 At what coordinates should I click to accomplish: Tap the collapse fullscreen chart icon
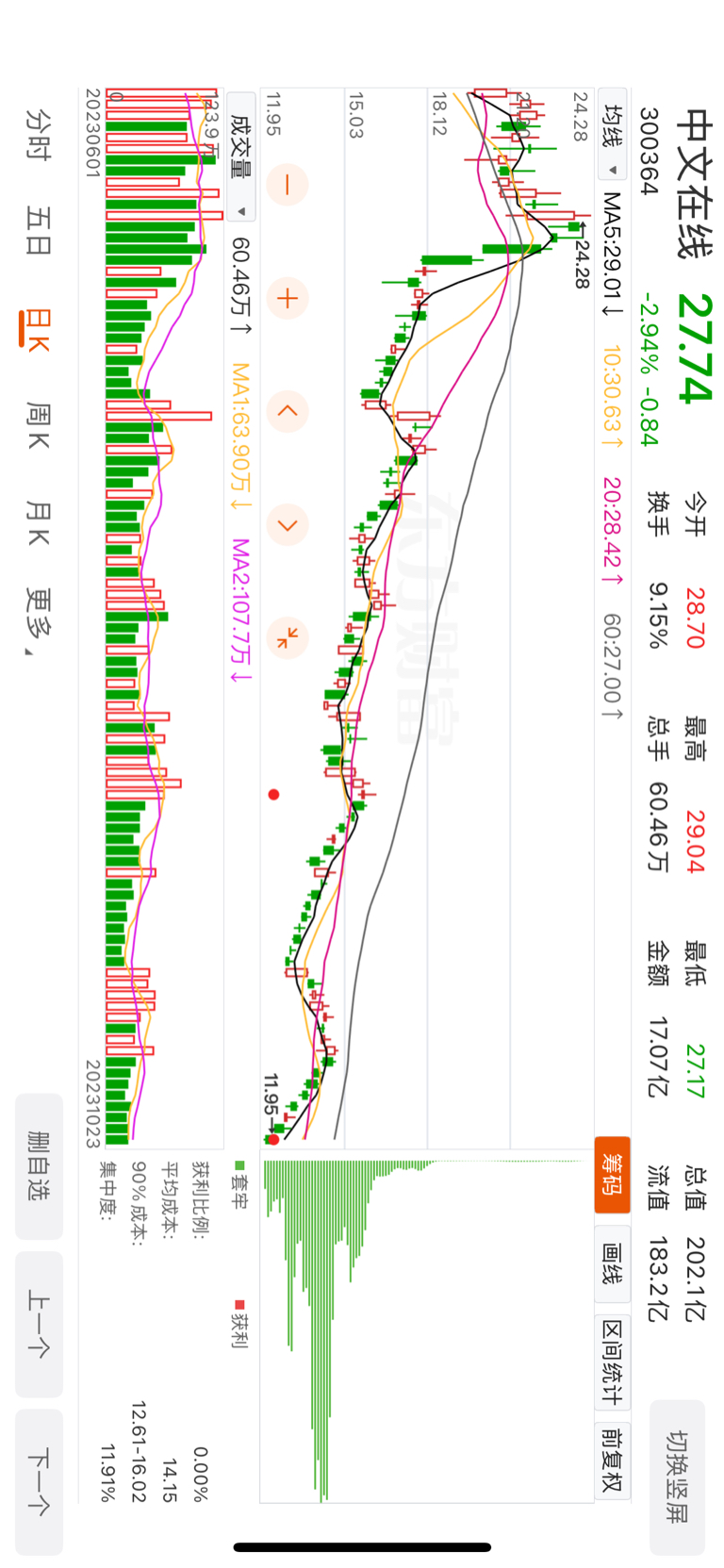[287, 638]
